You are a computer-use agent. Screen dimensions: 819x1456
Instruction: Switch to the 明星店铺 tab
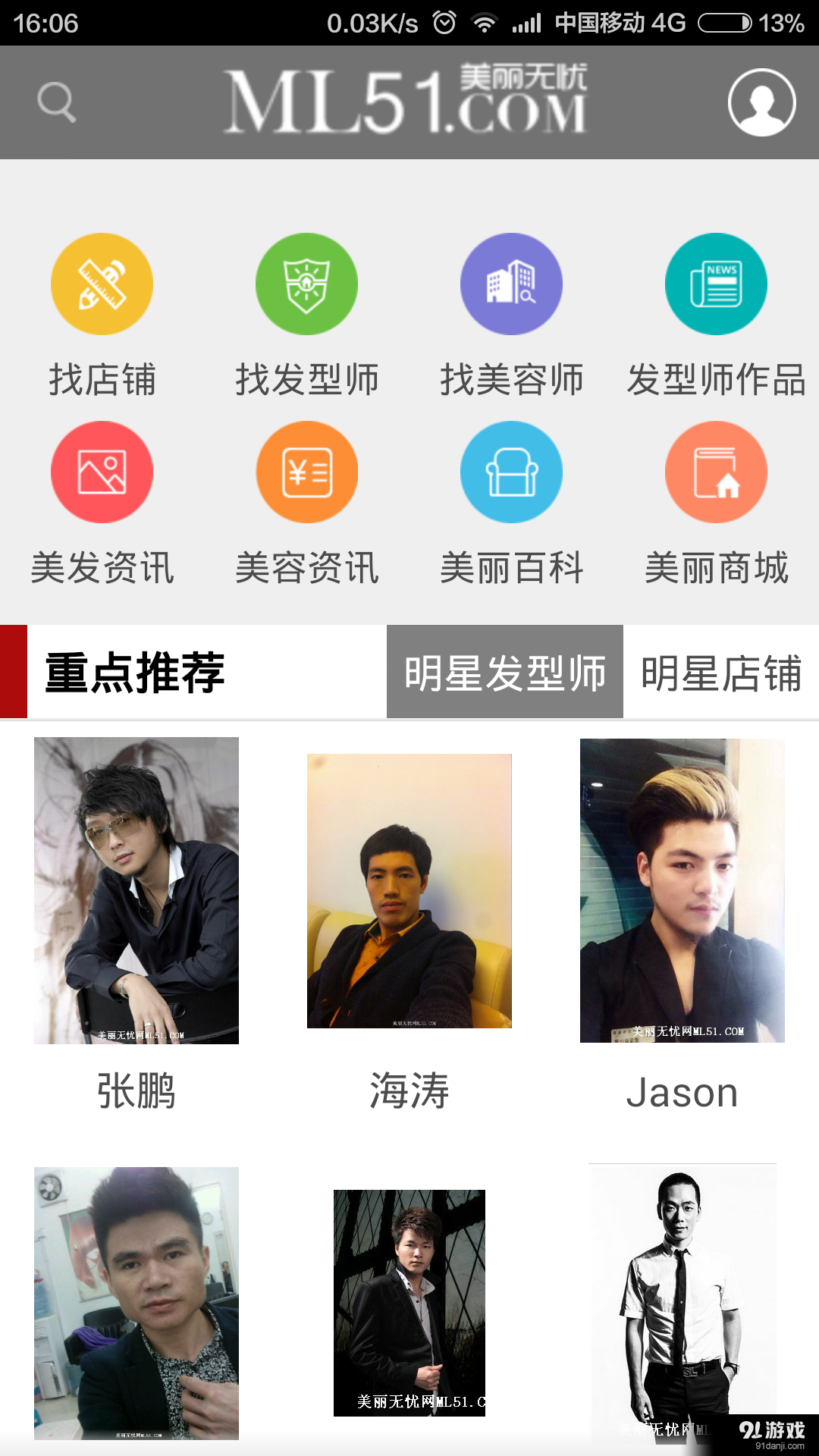point(722,672)
